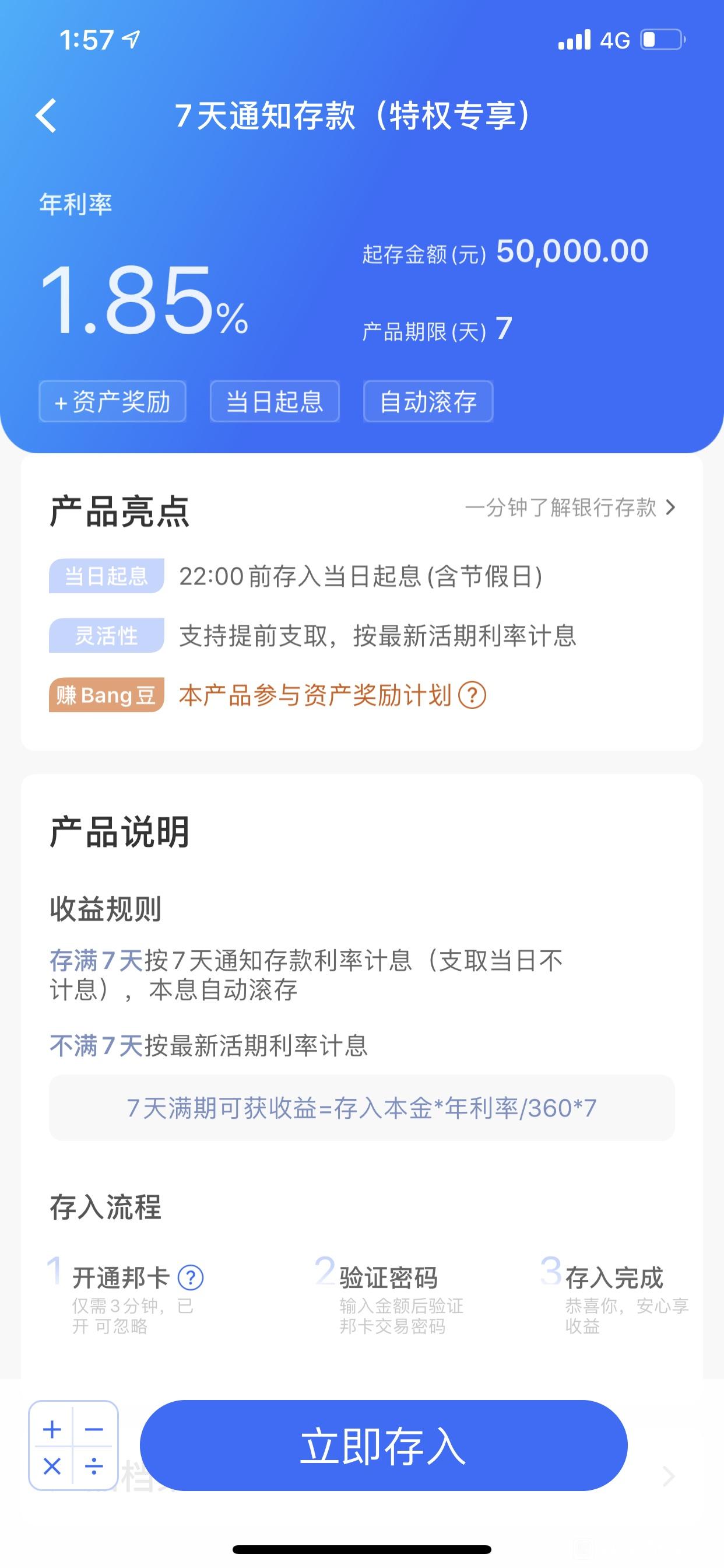Tap the 立即存入 button

click(384, 1445)
